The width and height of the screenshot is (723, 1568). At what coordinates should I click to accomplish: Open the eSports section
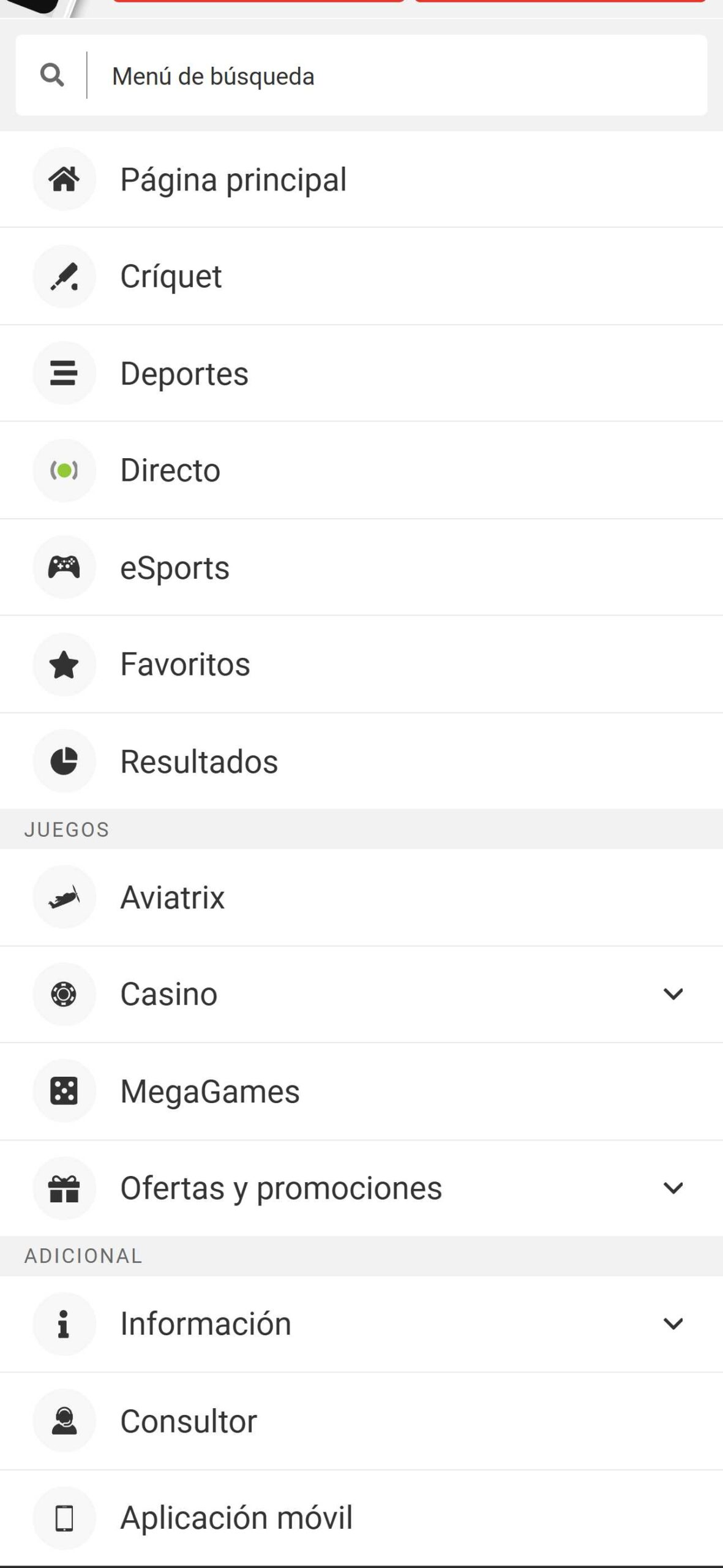point(361,567)
